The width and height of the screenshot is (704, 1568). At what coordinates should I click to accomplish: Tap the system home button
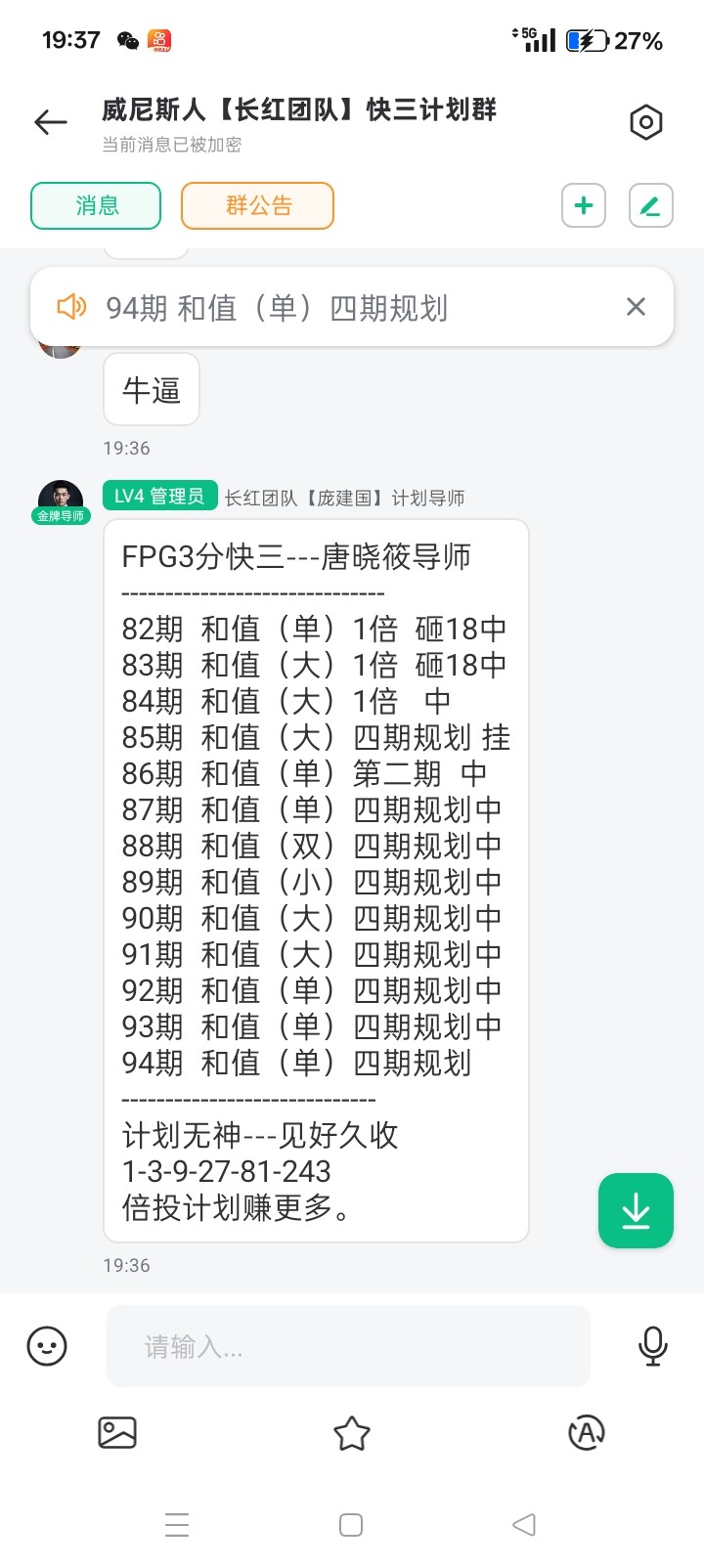pos(351,1525)
